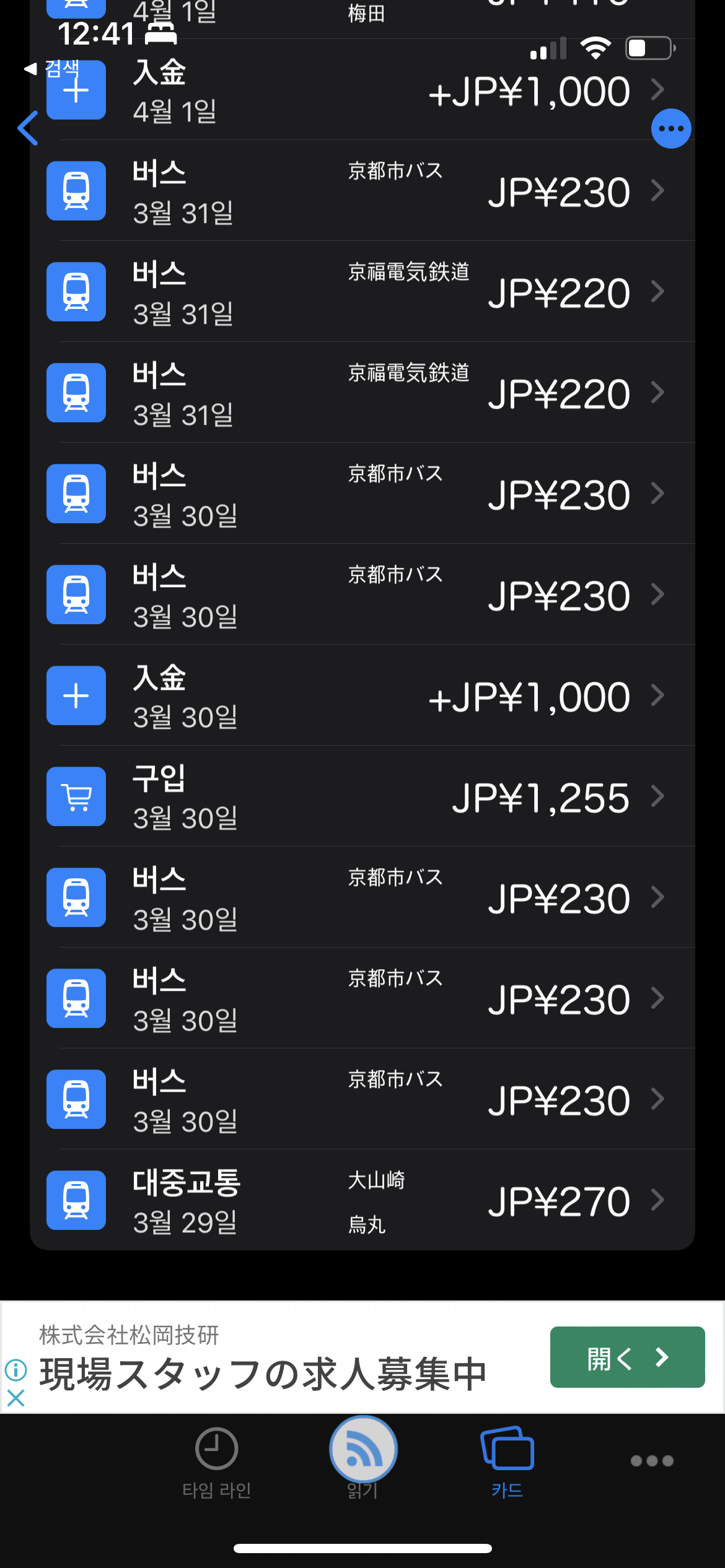Open details of the +JP¥1,000 입금 on 4월 1일
Image resolution: width=725 pixels, height=1568 pixels.
tap(658, 90)
